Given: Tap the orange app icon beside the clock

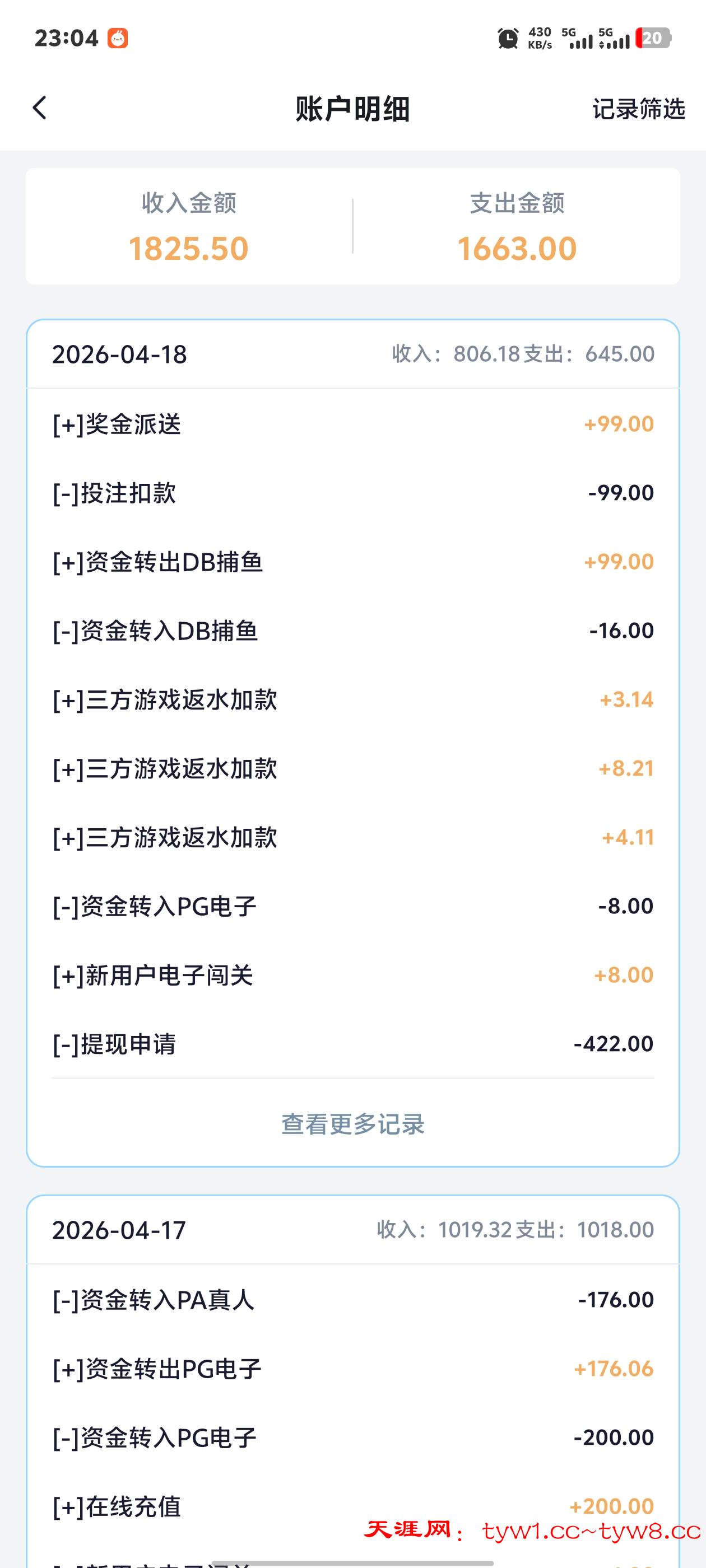Looking at the screenshot, I should point(119,38).
